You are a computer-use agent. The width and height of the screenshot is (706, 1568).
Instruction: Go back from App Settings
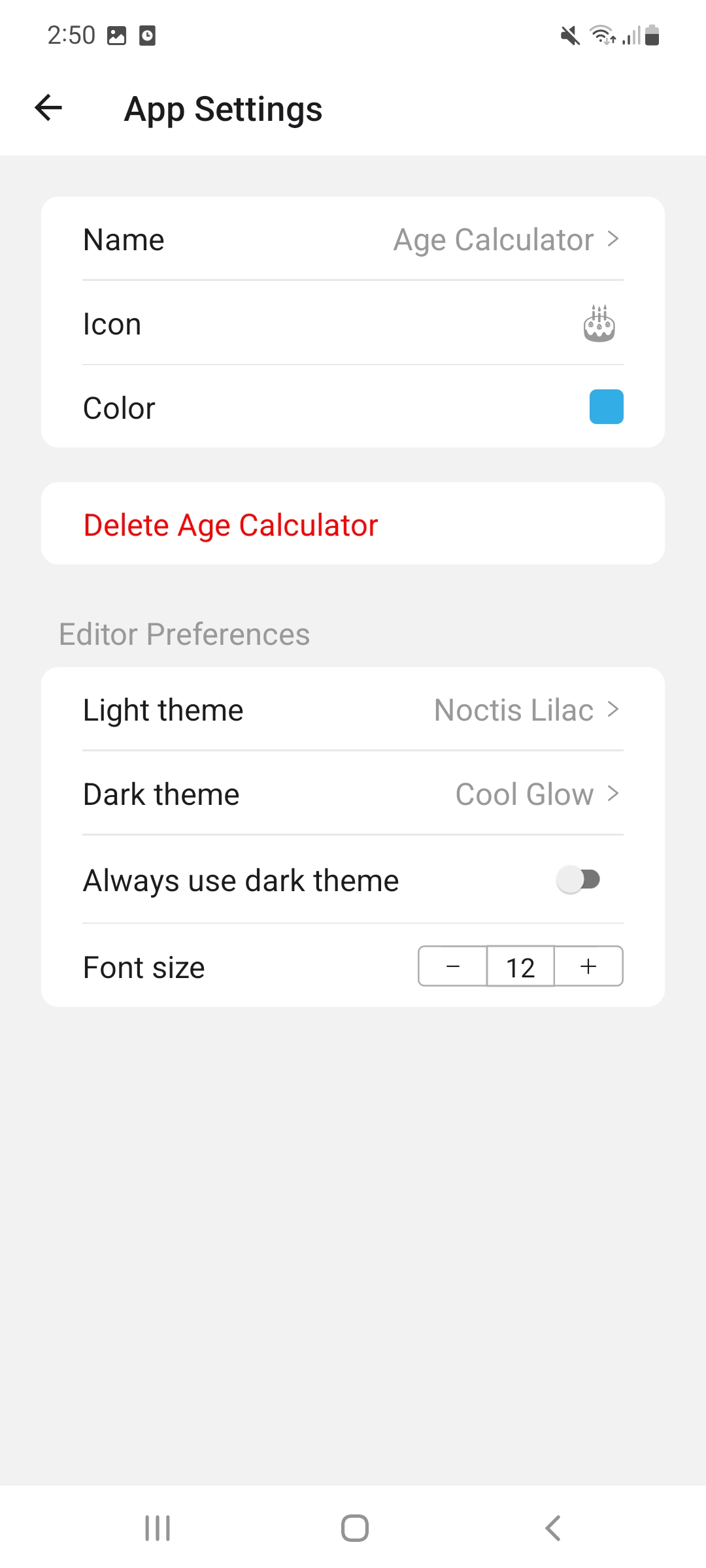(x=48, y=108)
